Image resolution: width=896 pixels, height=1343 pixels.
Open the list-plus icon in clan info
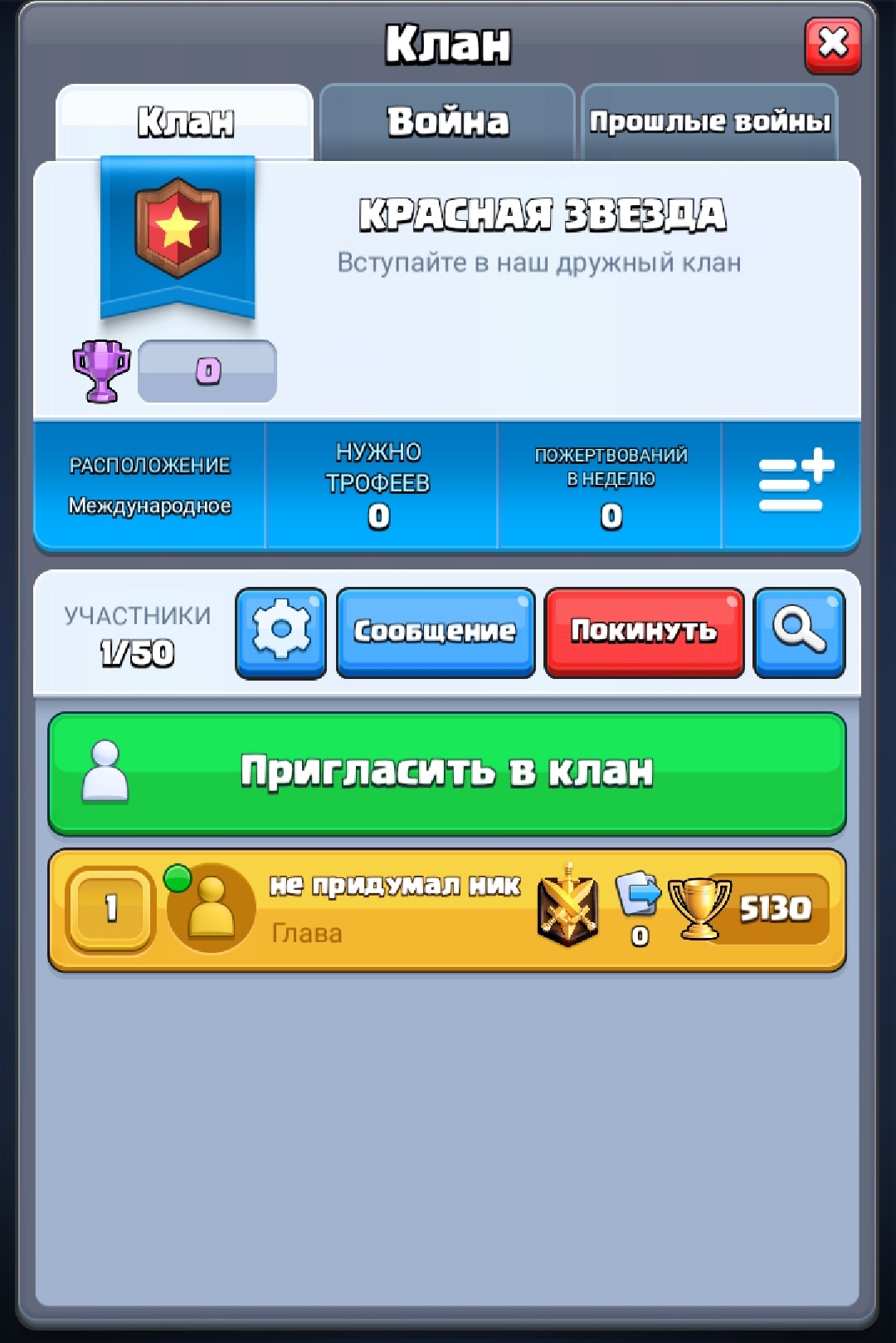click(x=795, y=482)
